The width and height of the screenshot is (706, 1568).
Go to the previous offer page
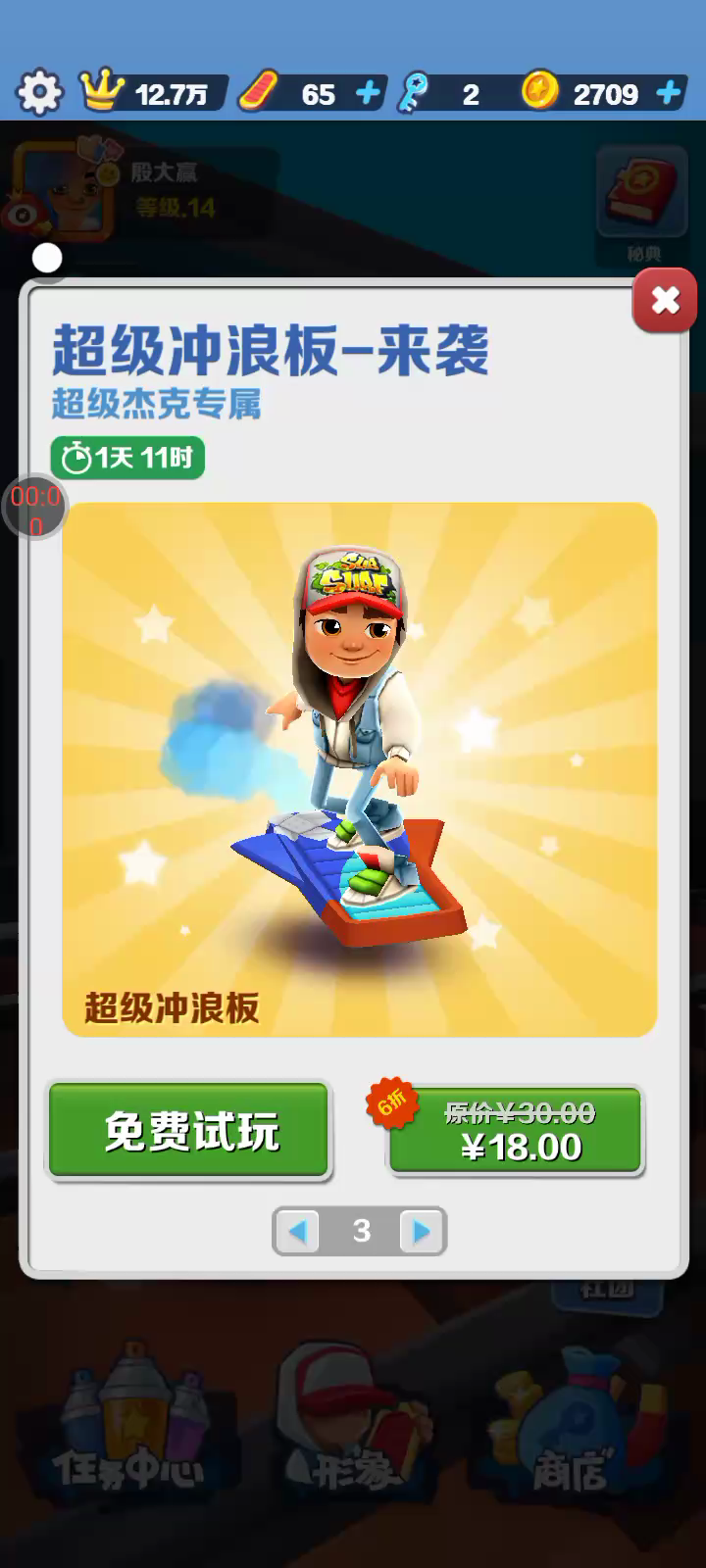(x=298, y=1231)
